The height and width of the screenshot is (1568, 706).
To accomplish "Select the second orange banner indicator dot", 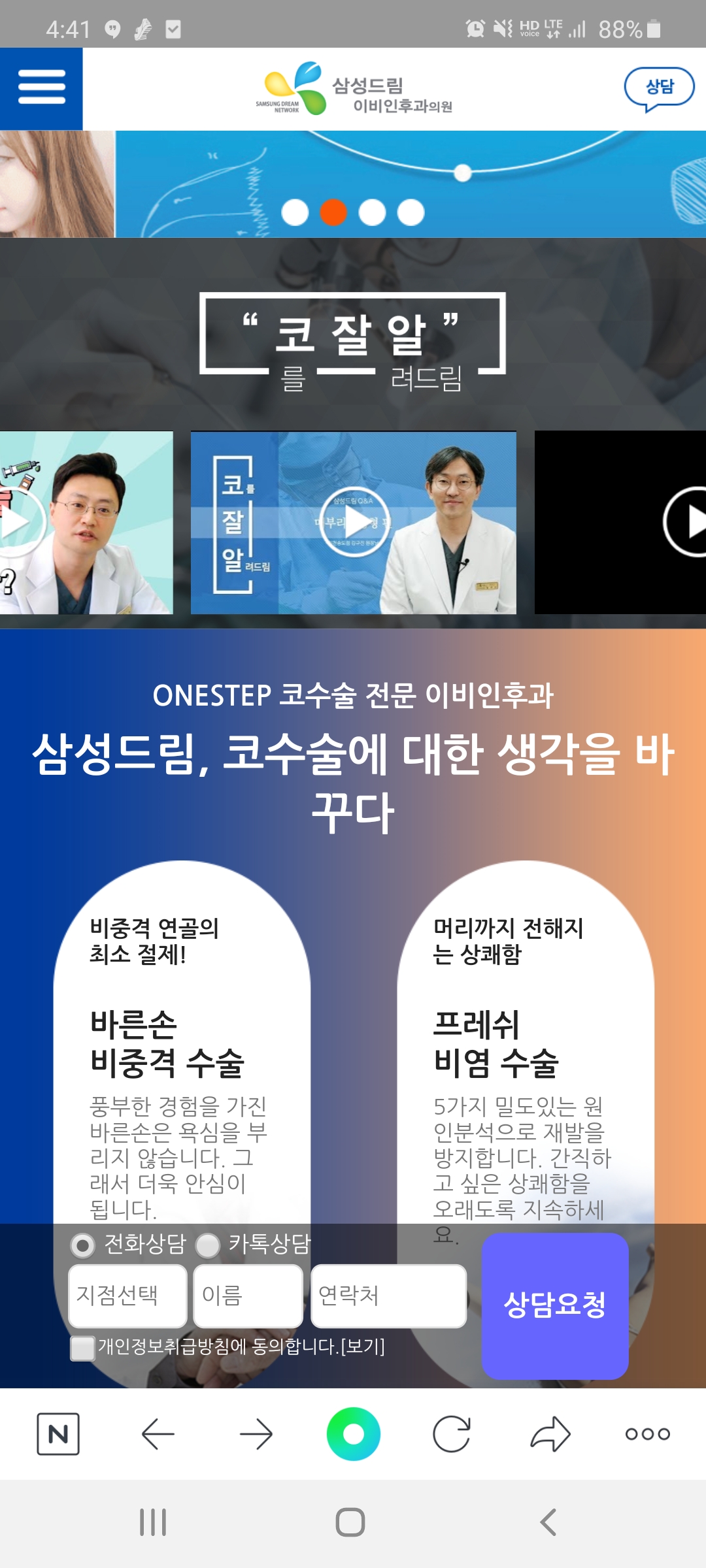I will tap(333, 212).
